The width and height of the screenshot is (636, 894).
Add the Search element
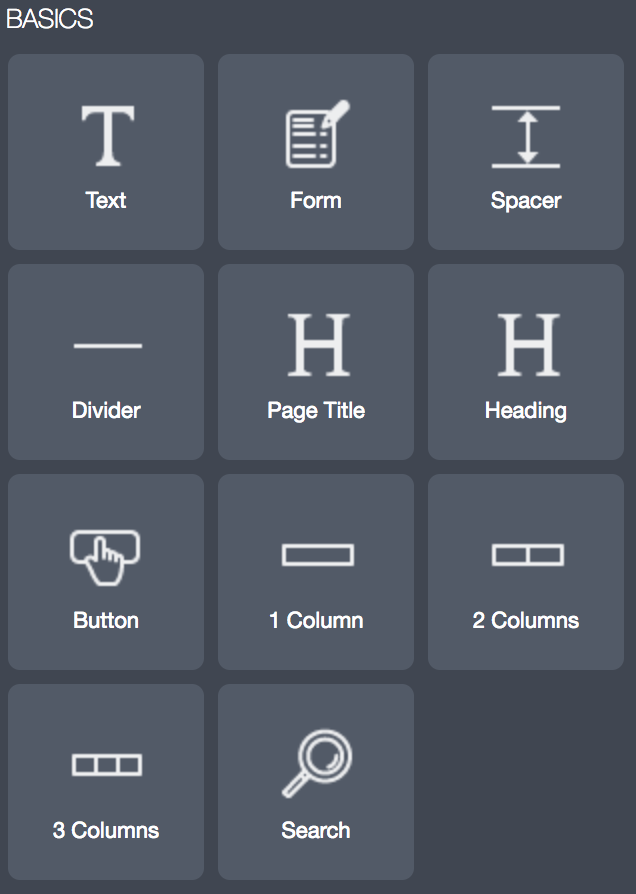click(x=316, y=782)
